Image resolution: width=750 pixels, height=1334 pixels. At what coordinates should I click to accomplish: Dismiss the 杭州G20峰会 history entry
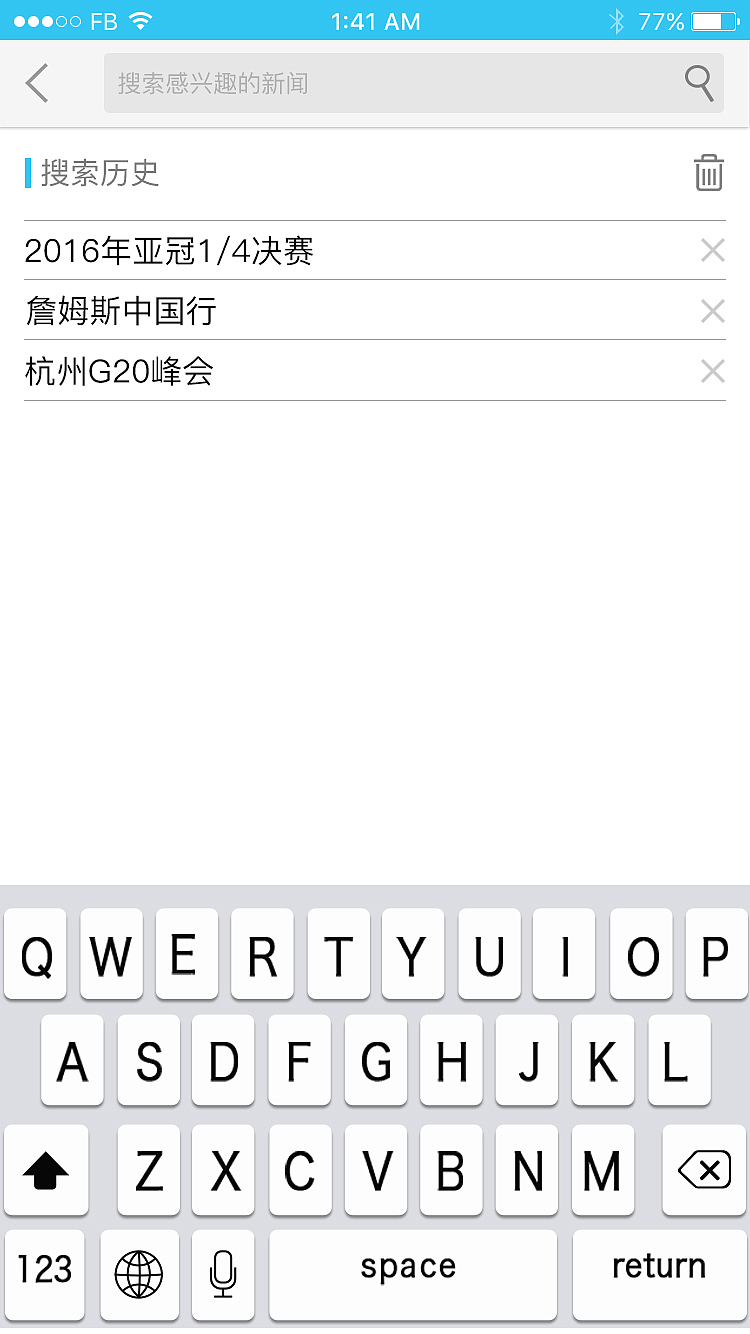coord(712,370)
